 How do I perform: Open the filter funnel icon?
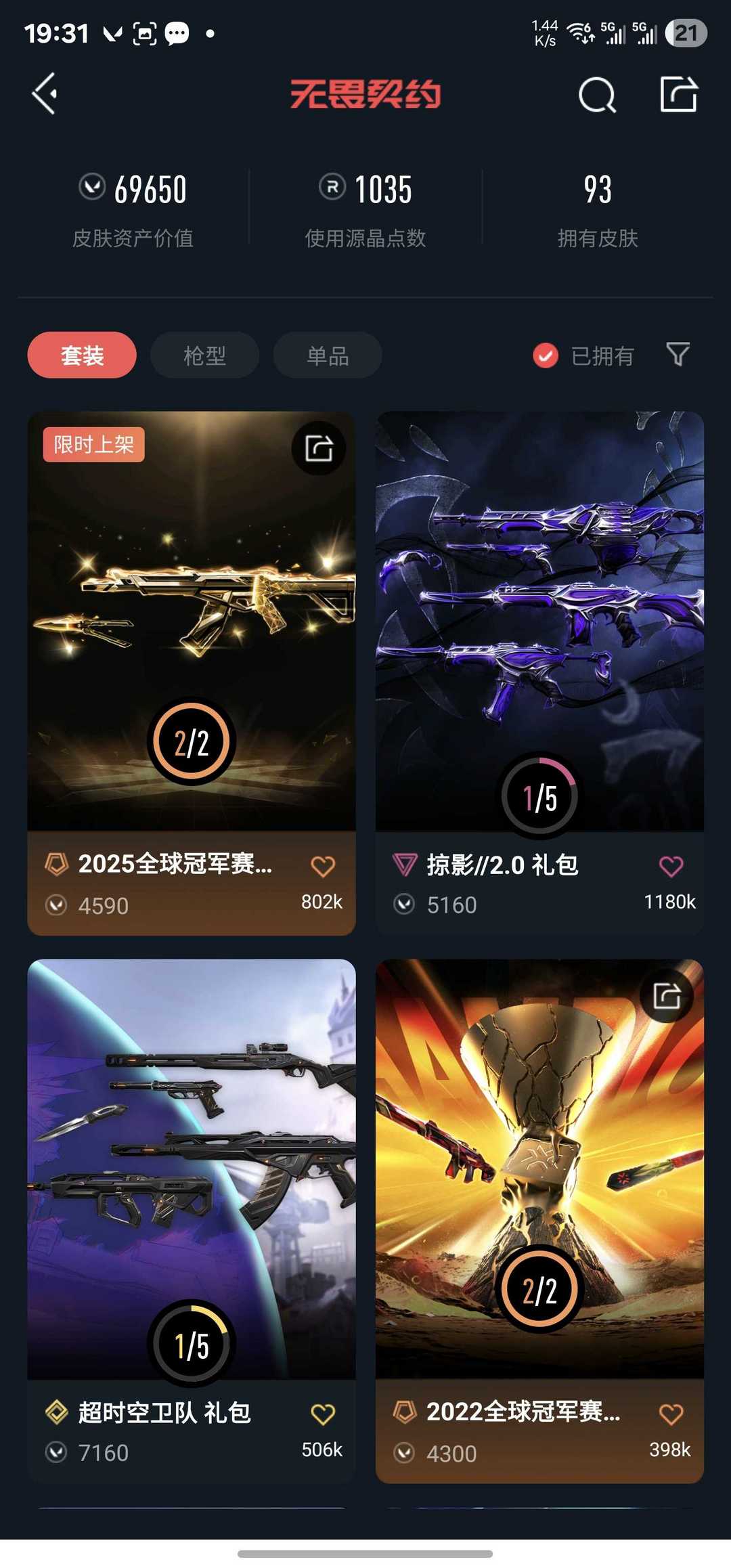coord(678,353)
